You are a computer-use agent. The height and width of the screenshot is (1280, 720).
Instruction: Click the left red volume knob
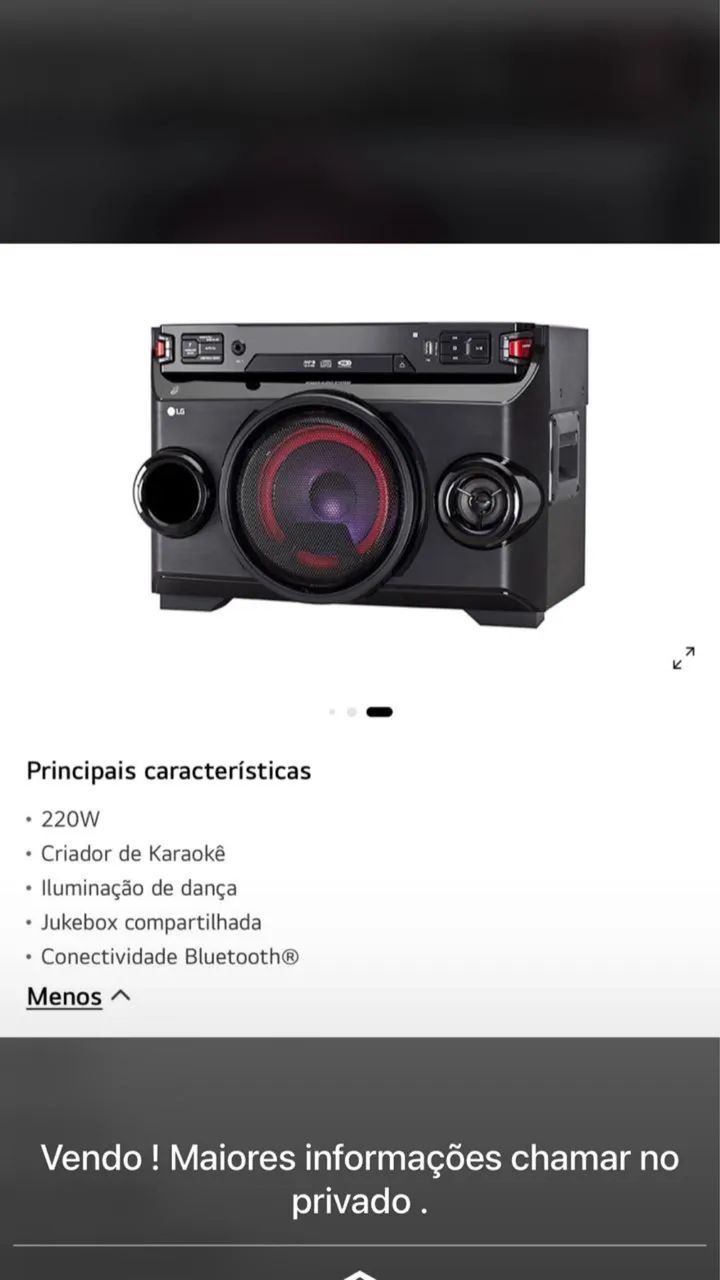click(x=161, y=347)
